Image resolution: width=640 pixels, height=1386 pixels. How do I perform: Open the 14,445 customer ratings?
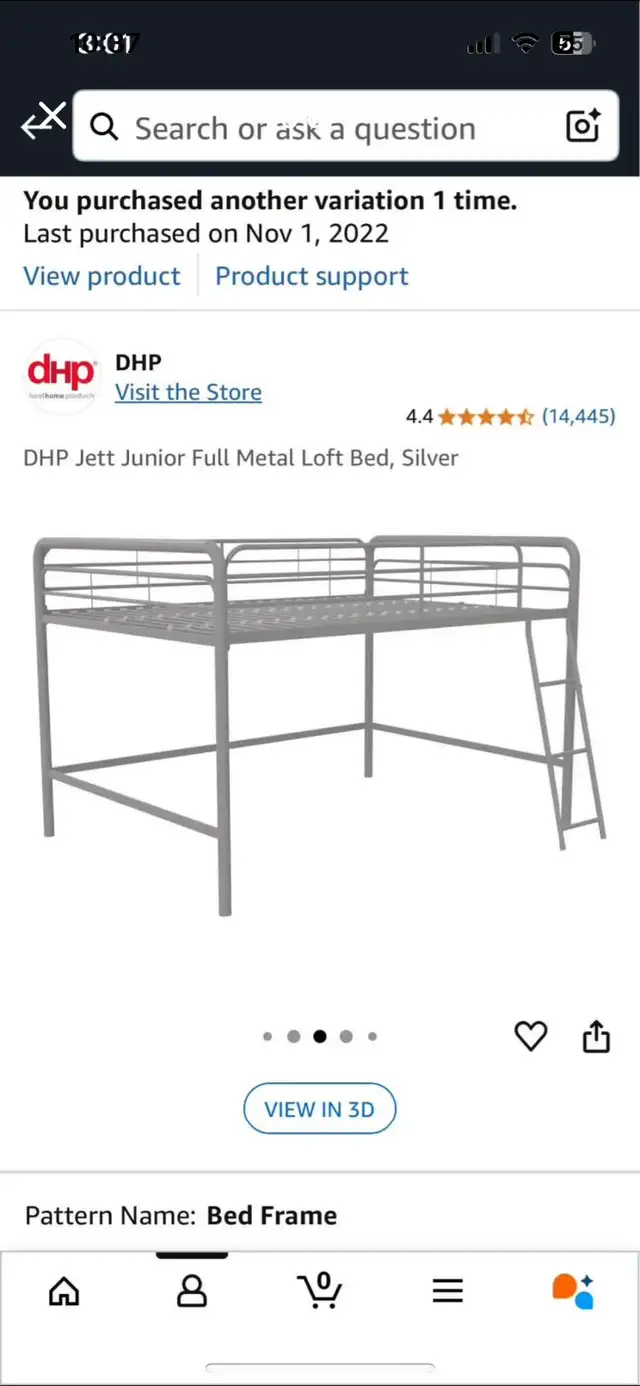tap(578, 417)
